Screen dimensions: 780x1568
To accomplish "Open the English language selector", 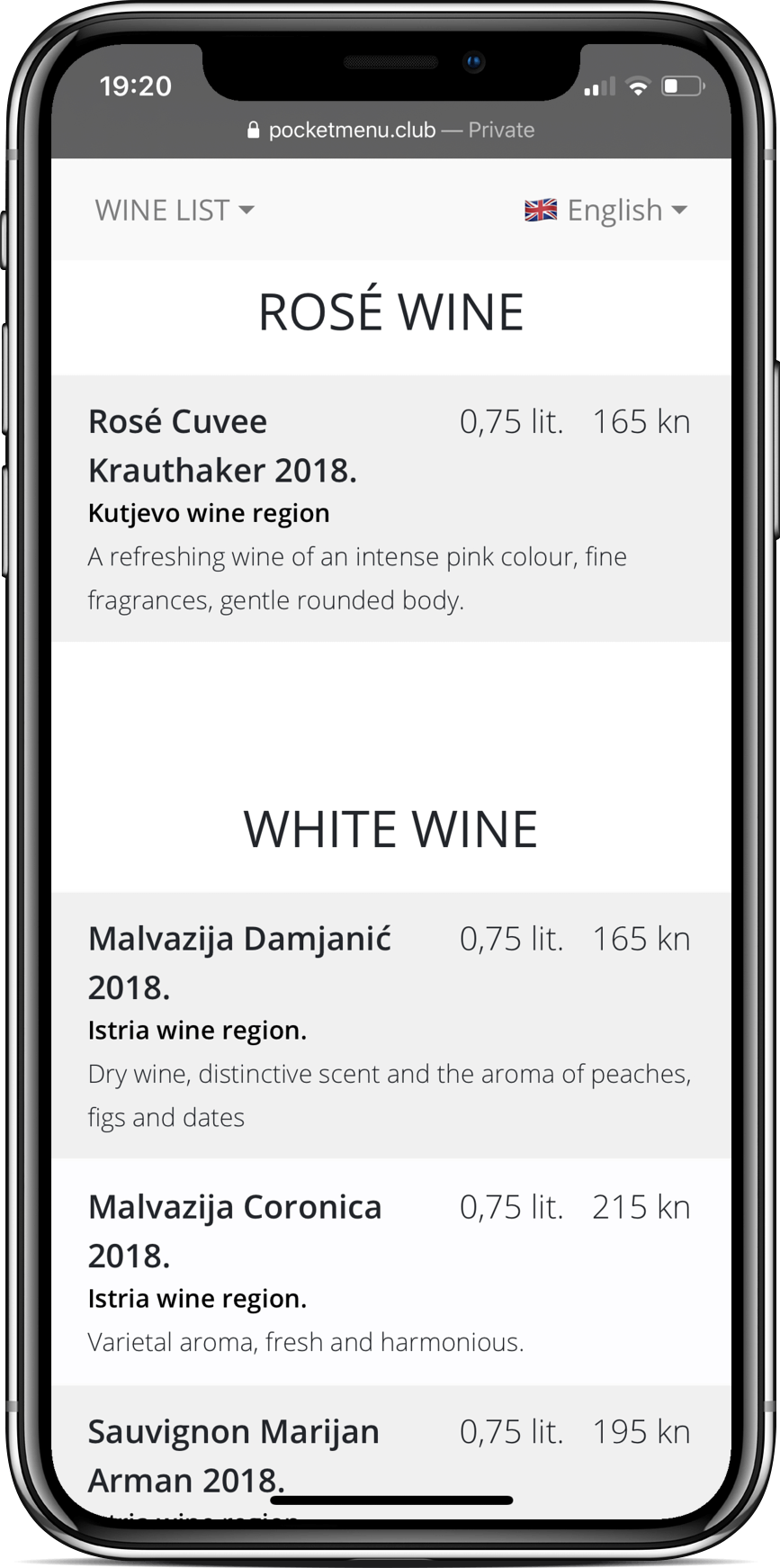I will click(605, 211).
